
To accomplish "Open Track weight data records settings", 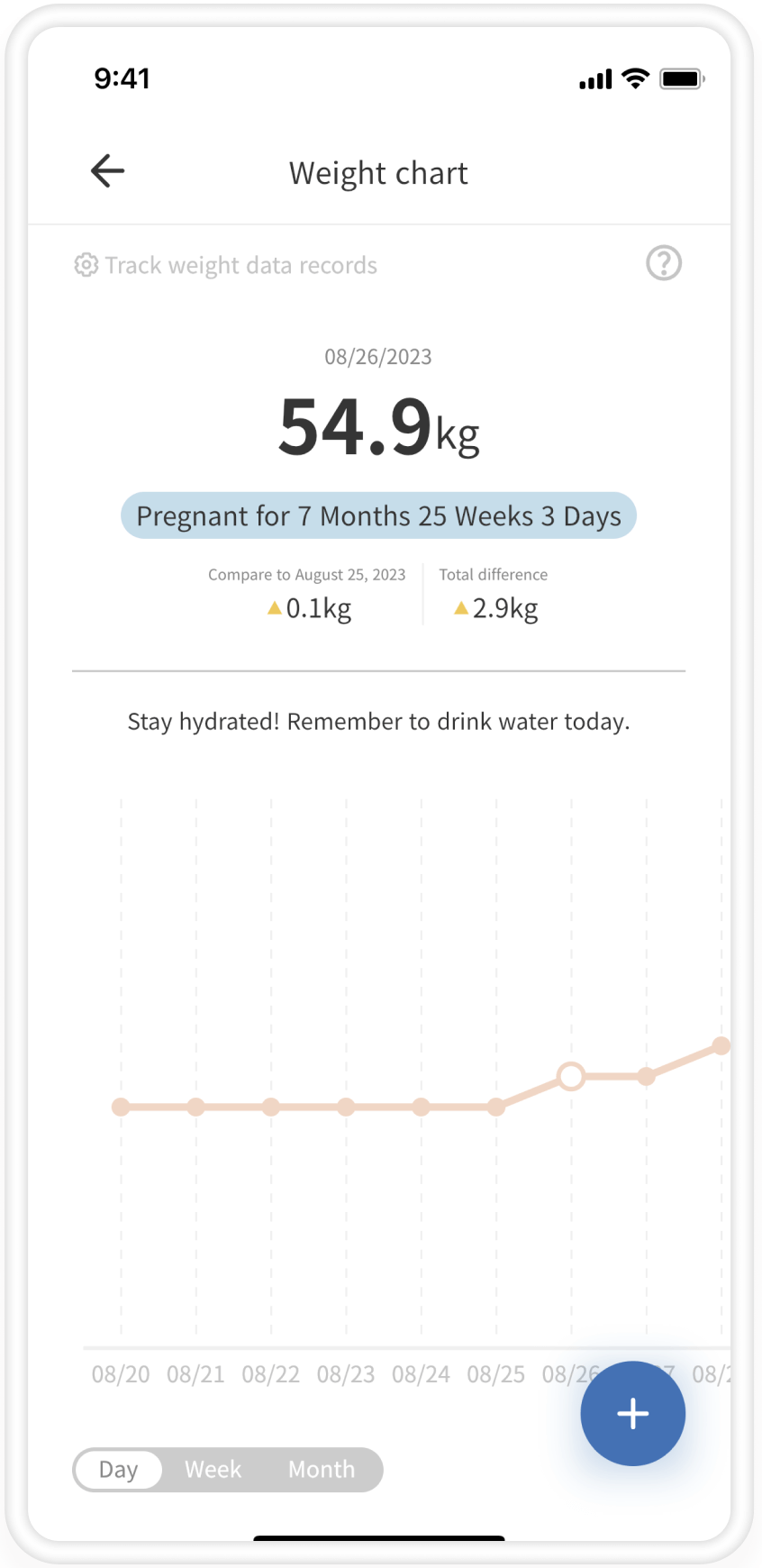I will [225, 266].
